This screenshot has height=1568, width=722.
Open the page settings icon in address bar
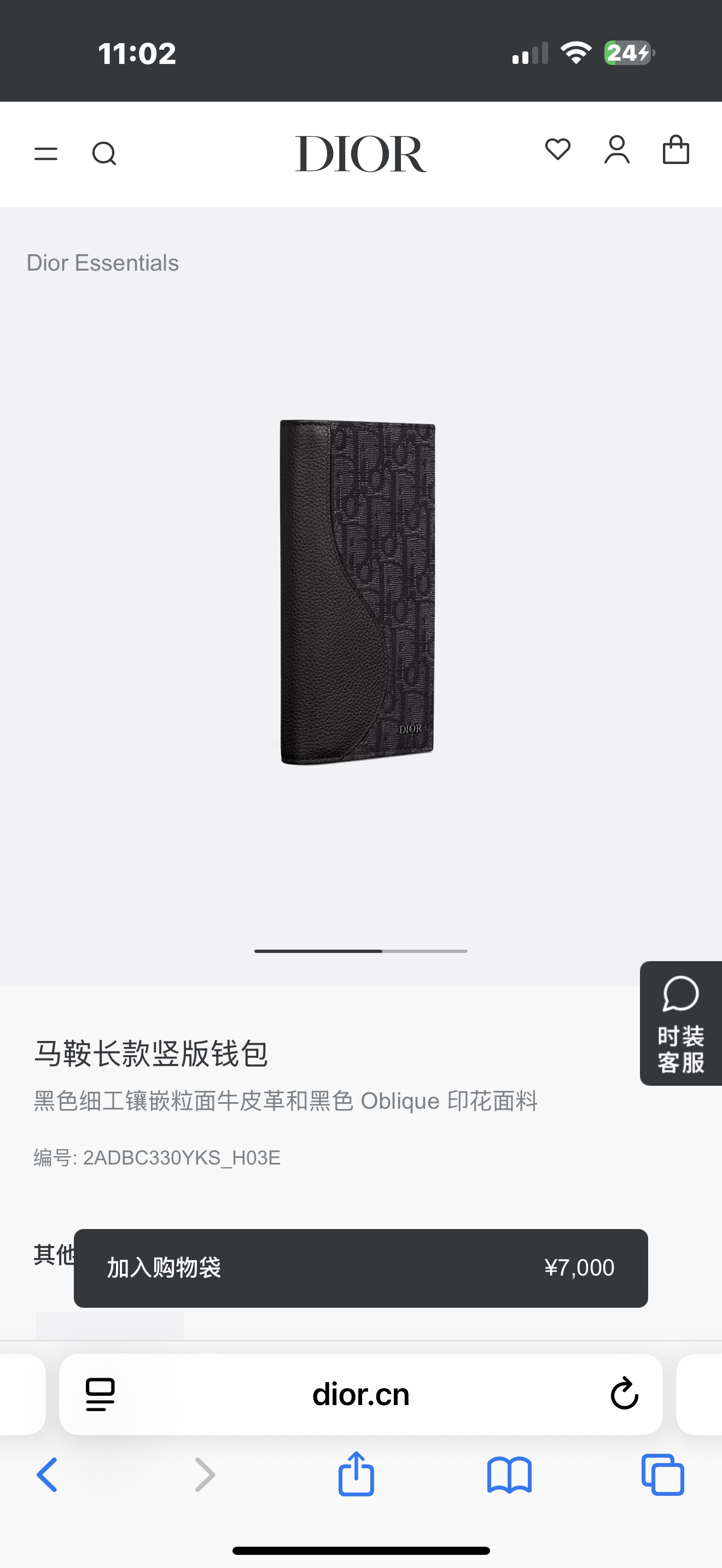pos(101,1394)
